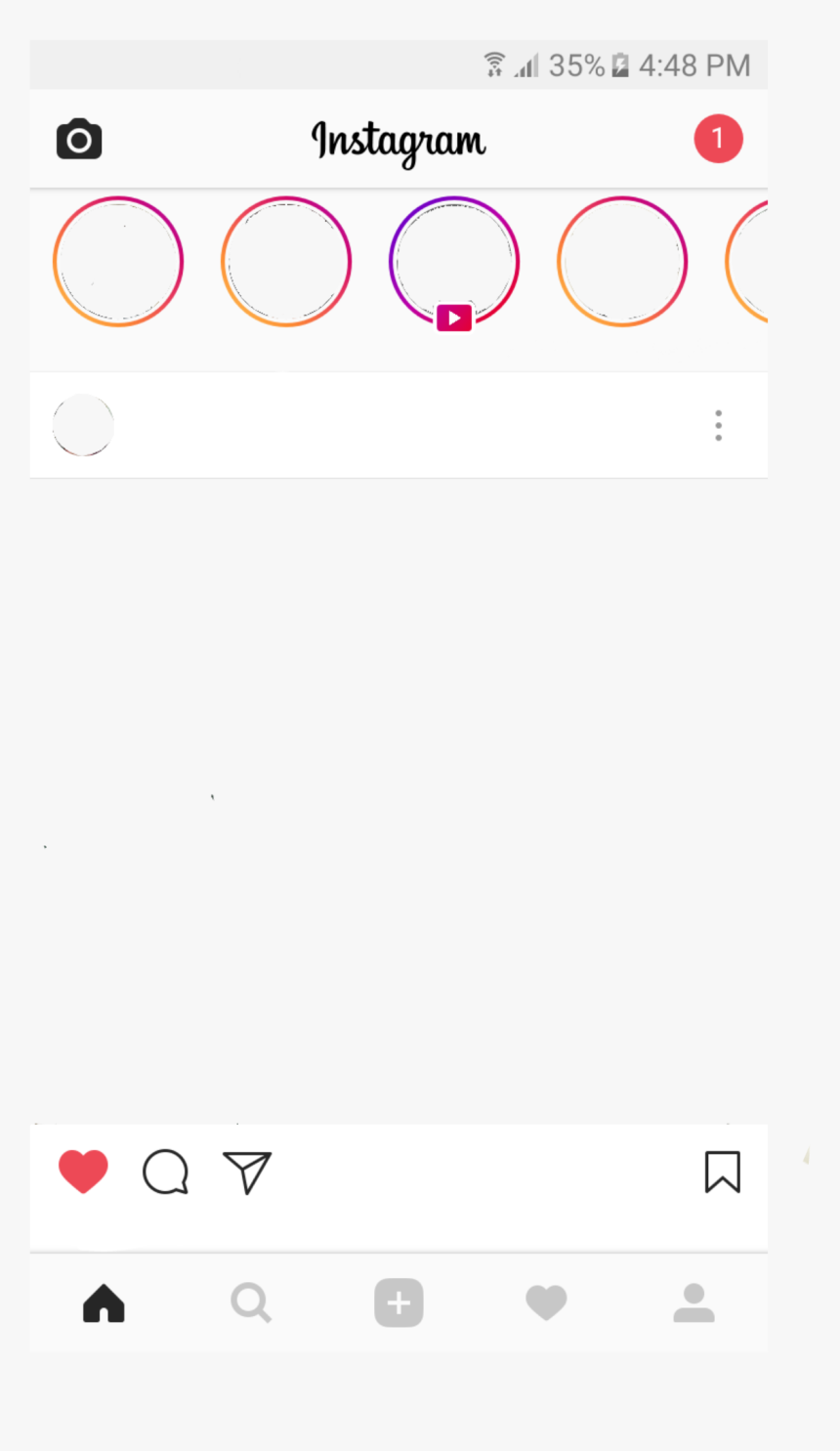The height and width of the screenshot is (1451, 840).
Task: Save the post with the bookmark icon
Action: pos(723,1173)
